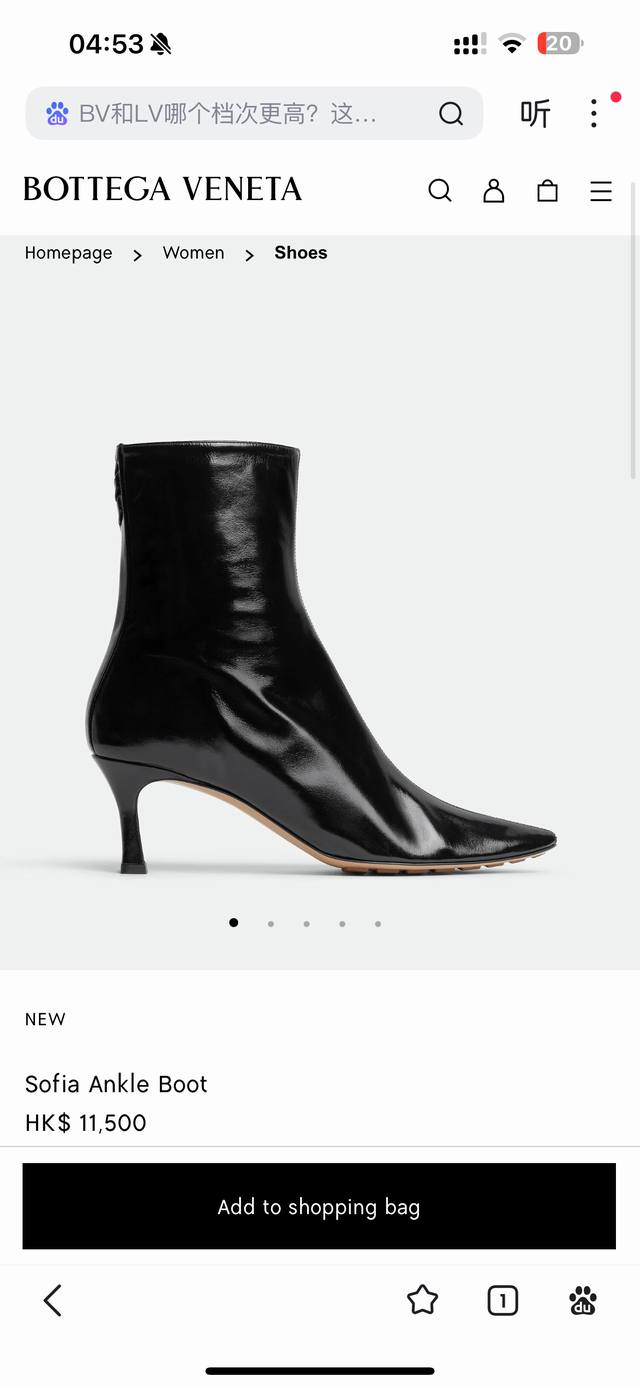Add to shopping bag
Image resolution: width=640 pixels, height=1387 pixels.
319,1207
